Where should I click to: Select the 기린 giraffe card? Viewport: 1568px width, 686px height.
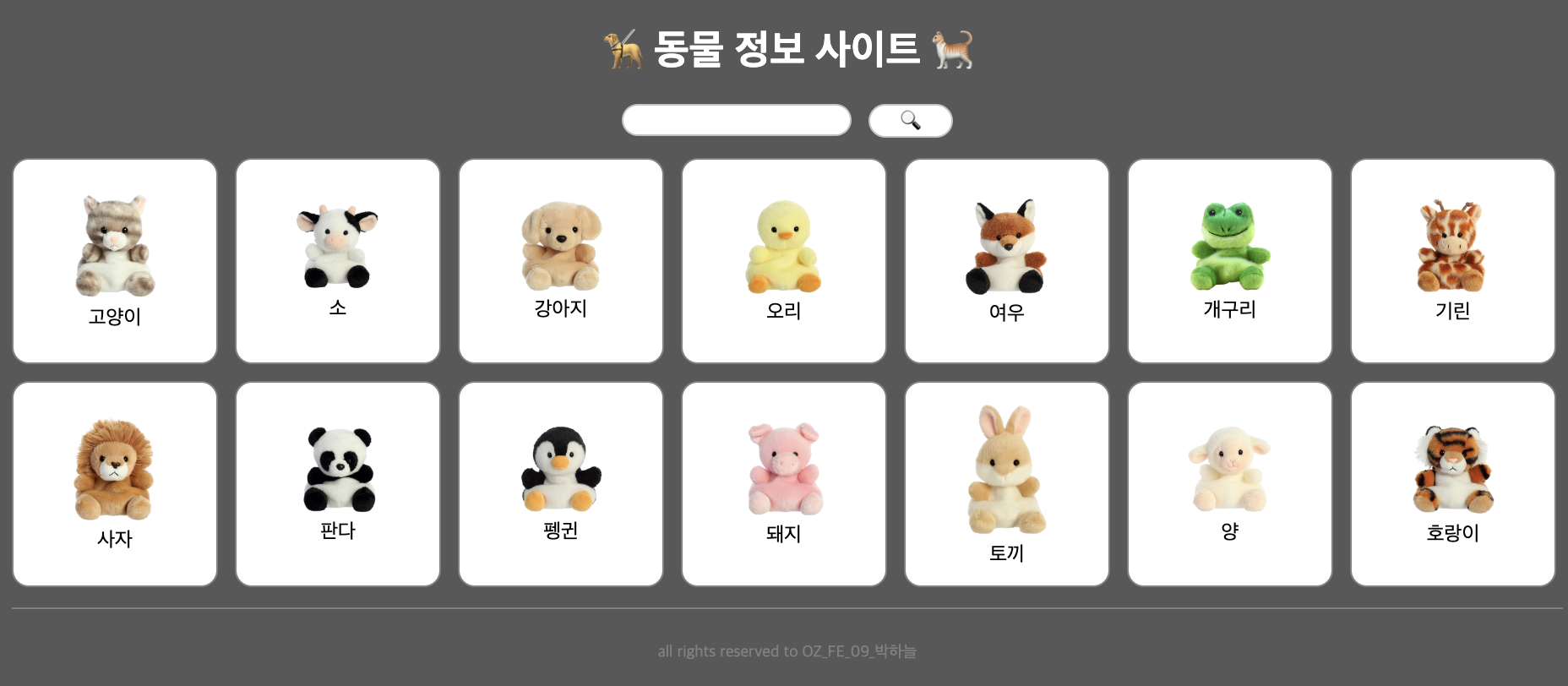tap(1453, 261)
